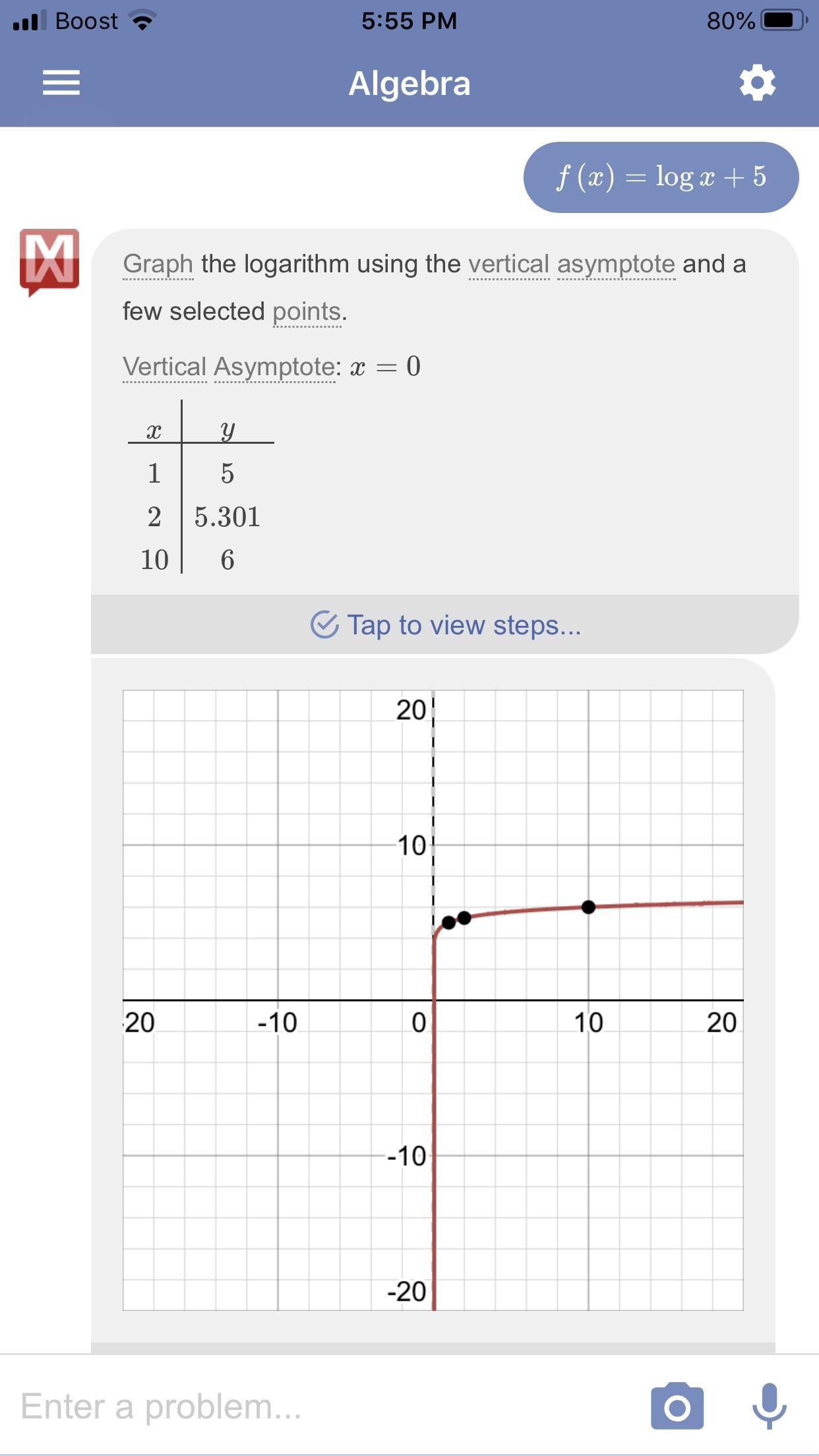Open the 'Vertical Asymptote' label link
819x1456 pixels.
pos(229,367)
